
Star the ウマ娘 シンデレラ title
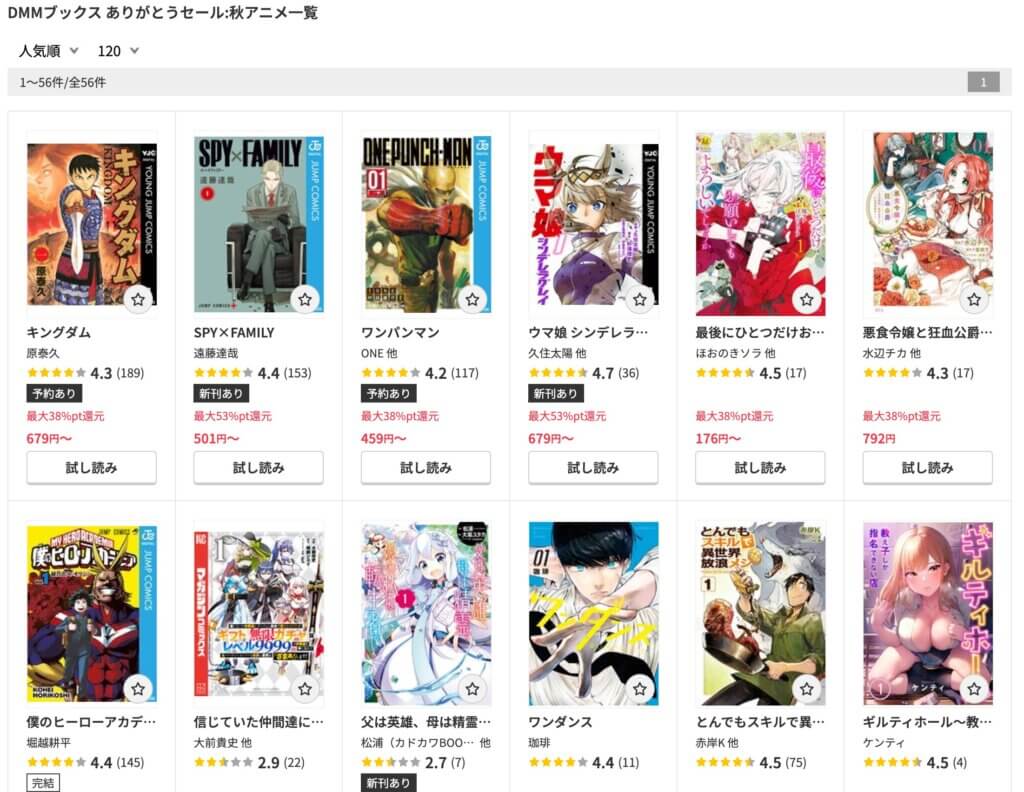pyautogui.click(x=640, y=298)
